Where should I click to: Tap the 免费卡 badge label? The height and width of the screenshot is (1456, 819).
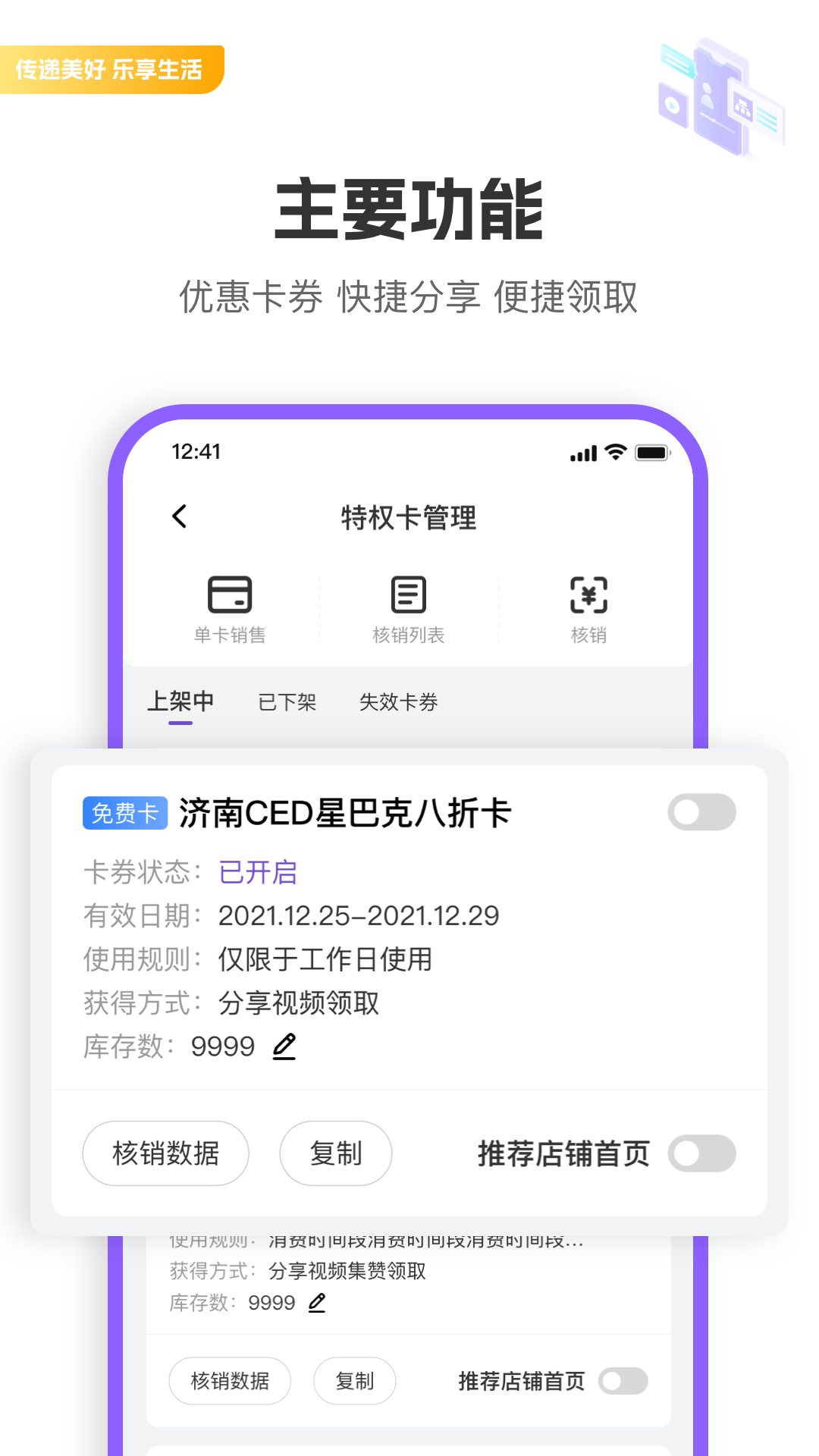point(124,812)
